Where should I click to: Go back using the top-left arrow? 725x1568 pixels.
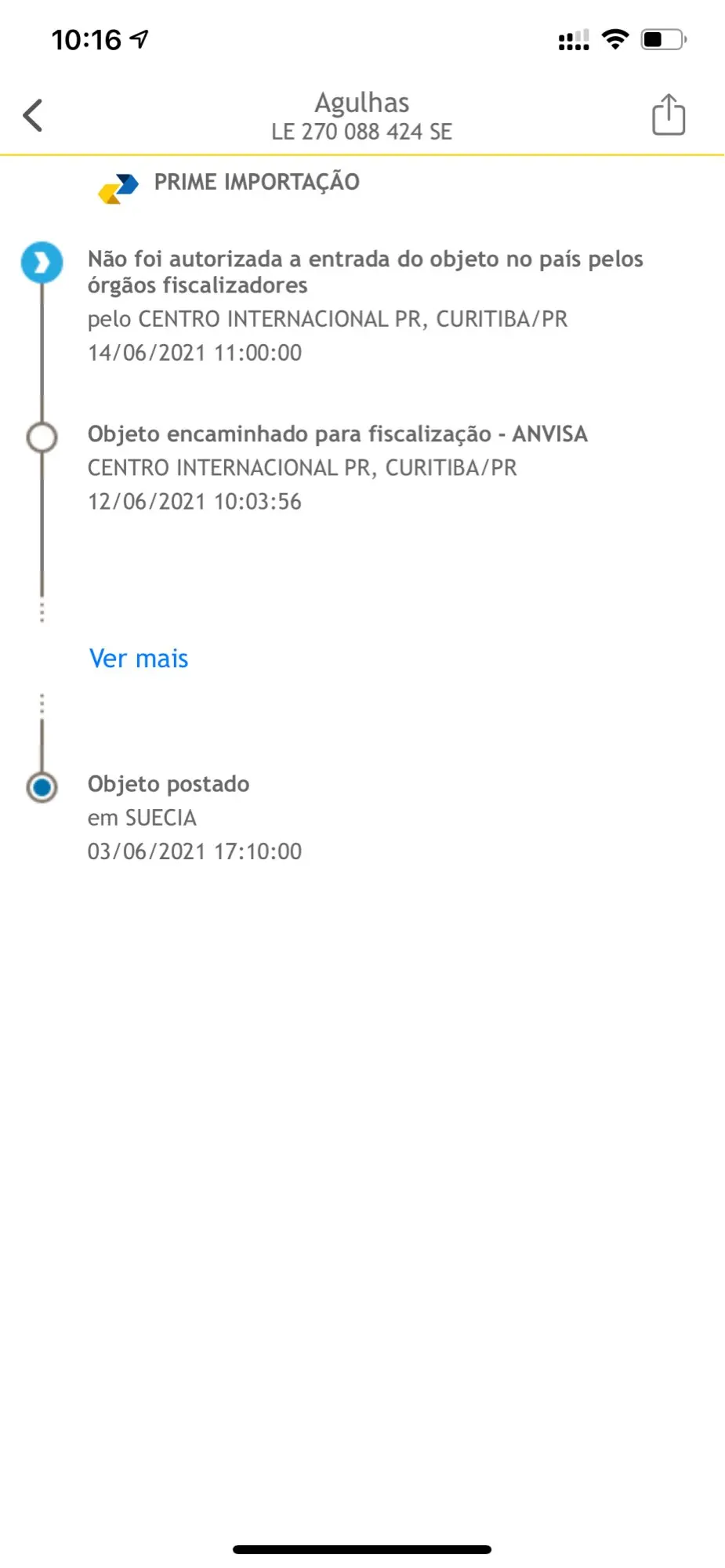33,115
